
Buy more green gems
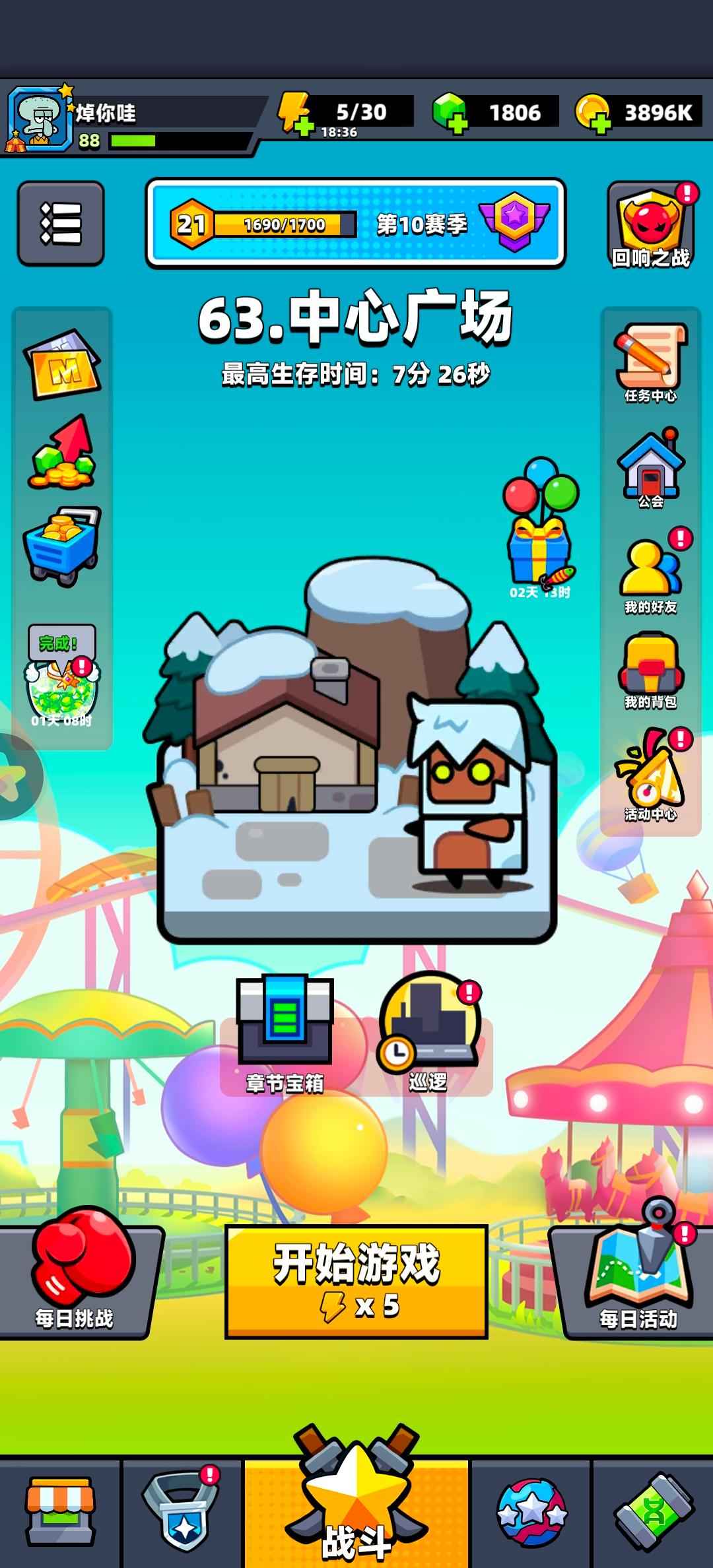click(450, 113)
